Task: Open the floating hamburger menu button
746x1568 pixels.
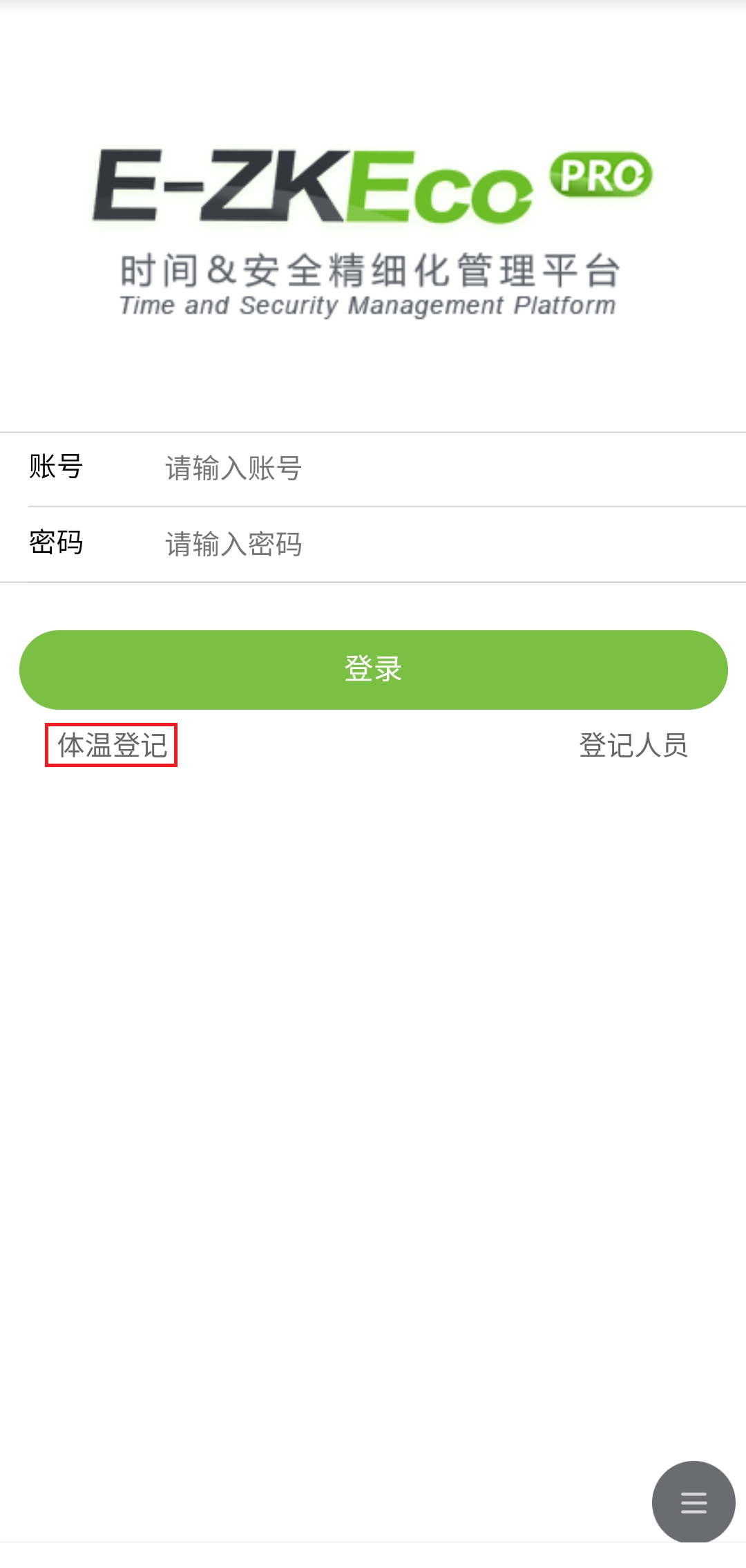Action: pos(693,1502)
